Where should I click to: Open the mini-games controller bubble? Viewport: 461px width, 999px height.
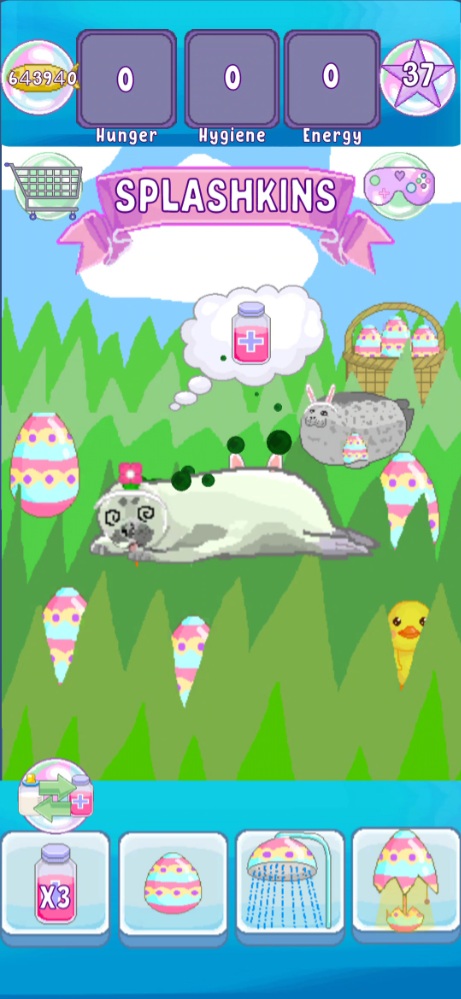click(399, 185)
